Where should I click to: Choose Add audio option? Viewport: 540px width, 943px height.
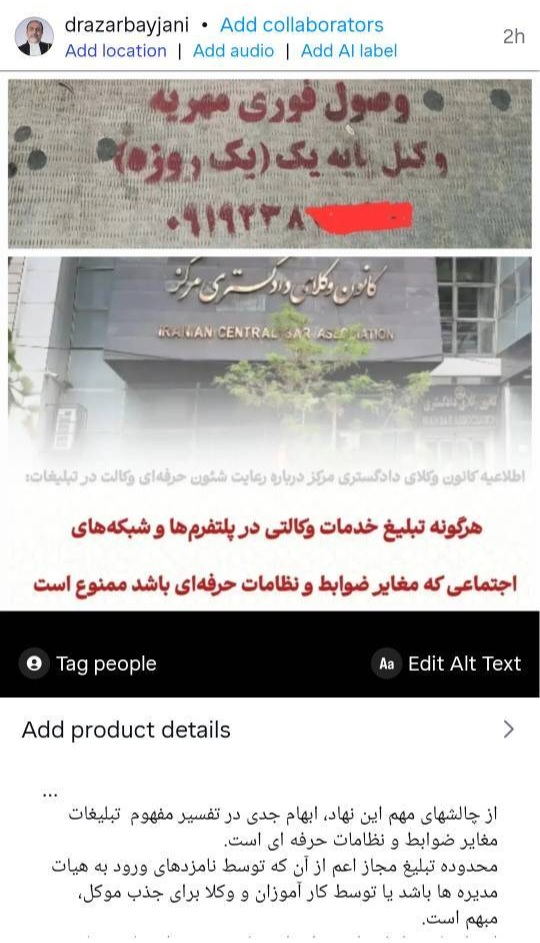[233, 51]
